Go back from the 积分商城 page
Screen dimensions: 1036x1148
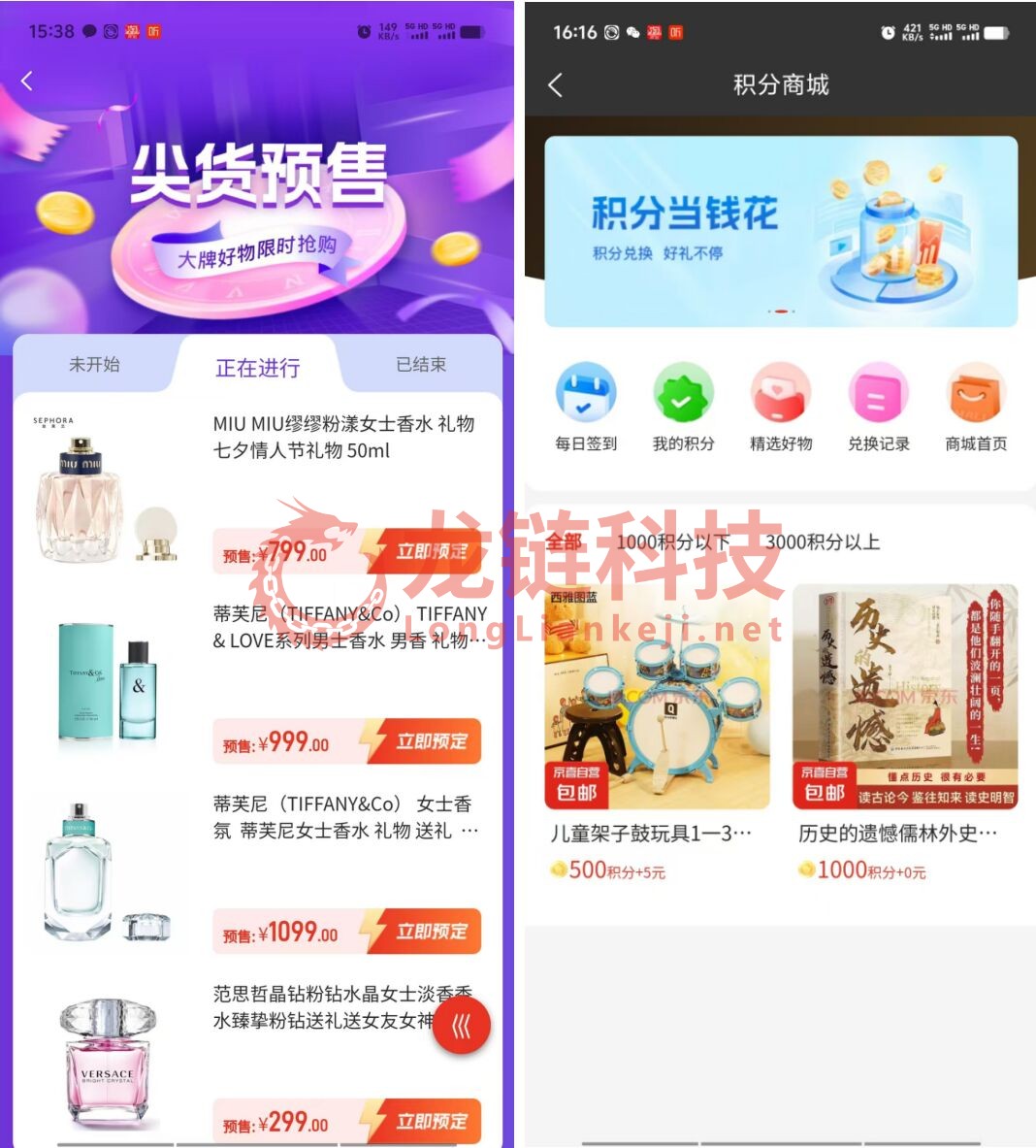point(556,85)
